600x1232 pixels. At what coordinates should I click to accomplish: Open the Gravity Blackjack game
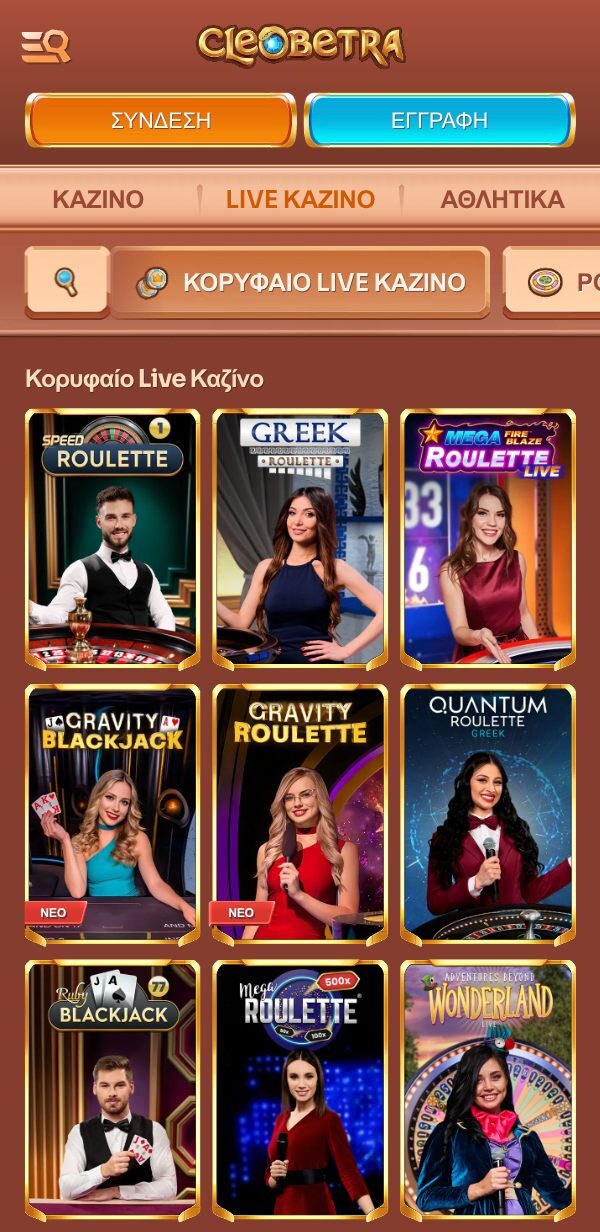tap(112, 814)
